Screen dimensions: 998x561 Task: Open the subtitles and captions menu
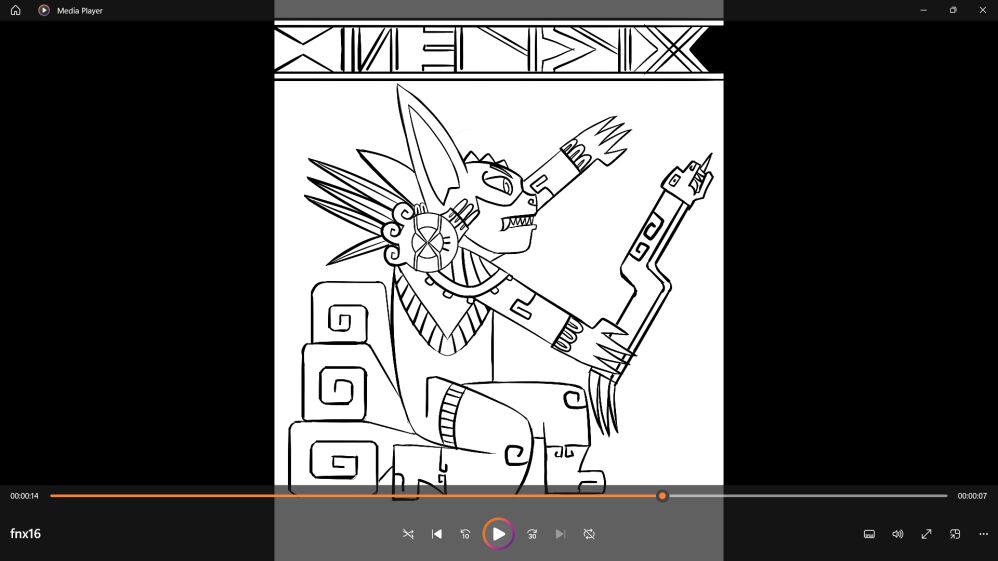click(869, 534)
